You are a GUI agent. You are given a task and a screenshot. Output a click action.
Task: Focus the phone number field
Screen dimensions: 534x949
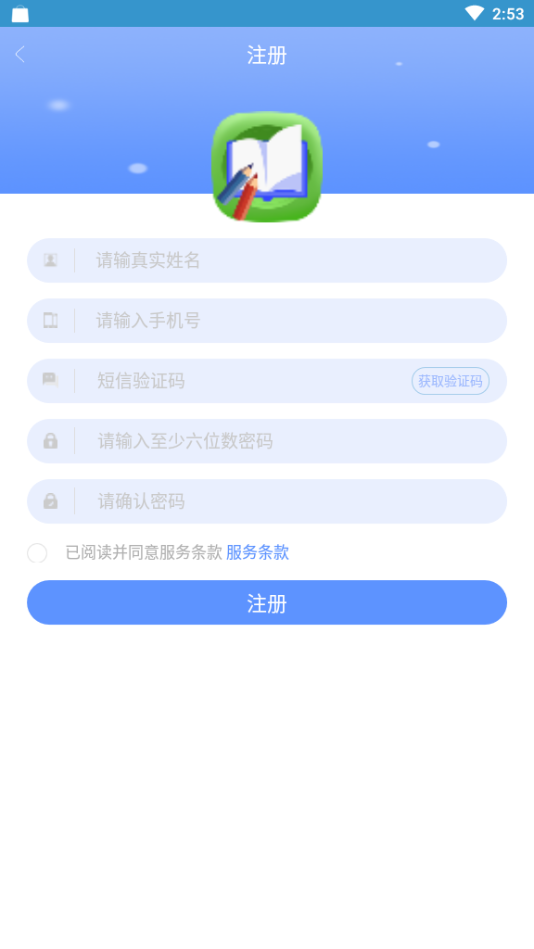click(x=267, y=321)
